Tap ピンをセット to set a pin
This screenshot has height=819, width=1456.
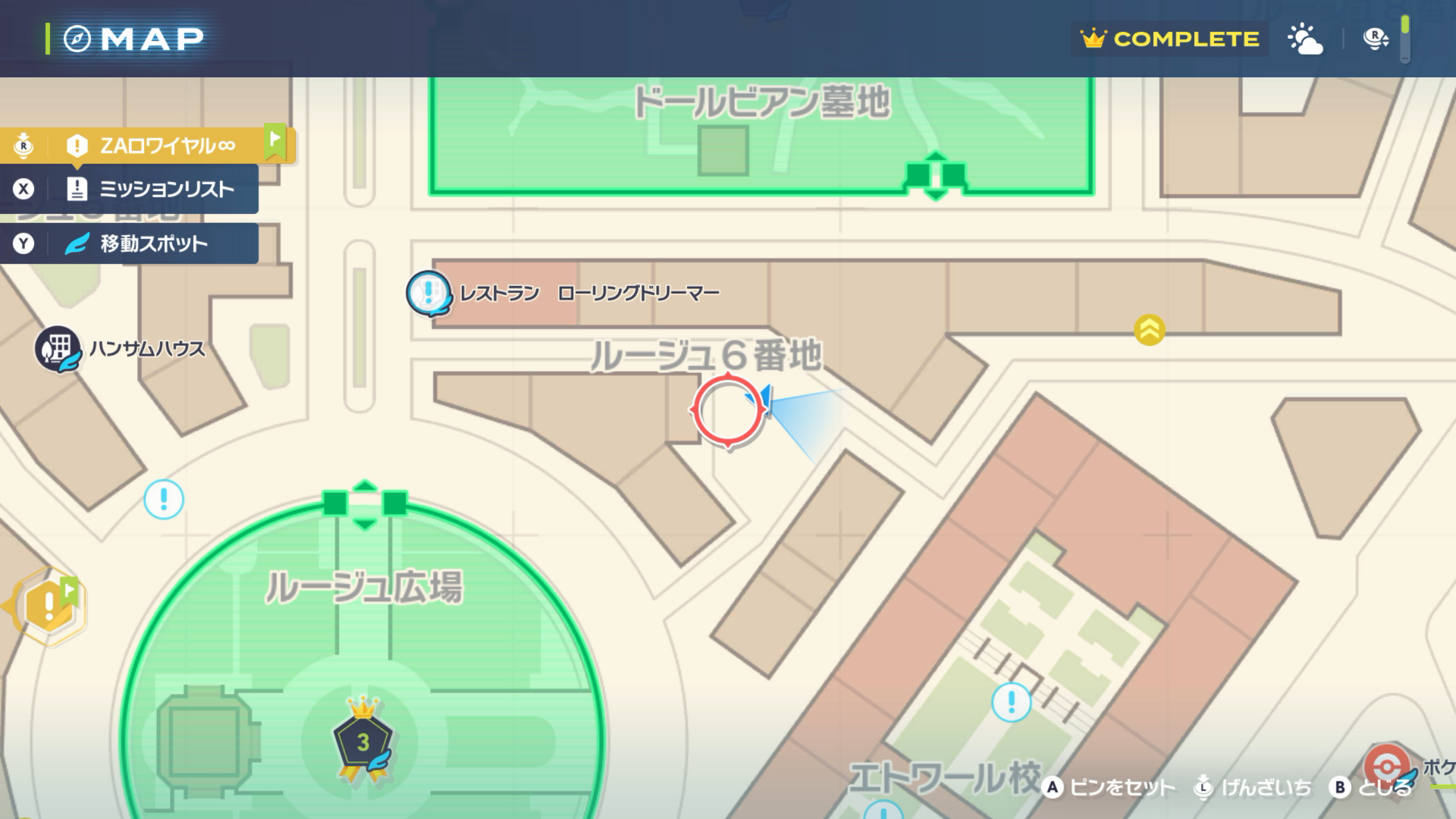tap(1109, 788)
